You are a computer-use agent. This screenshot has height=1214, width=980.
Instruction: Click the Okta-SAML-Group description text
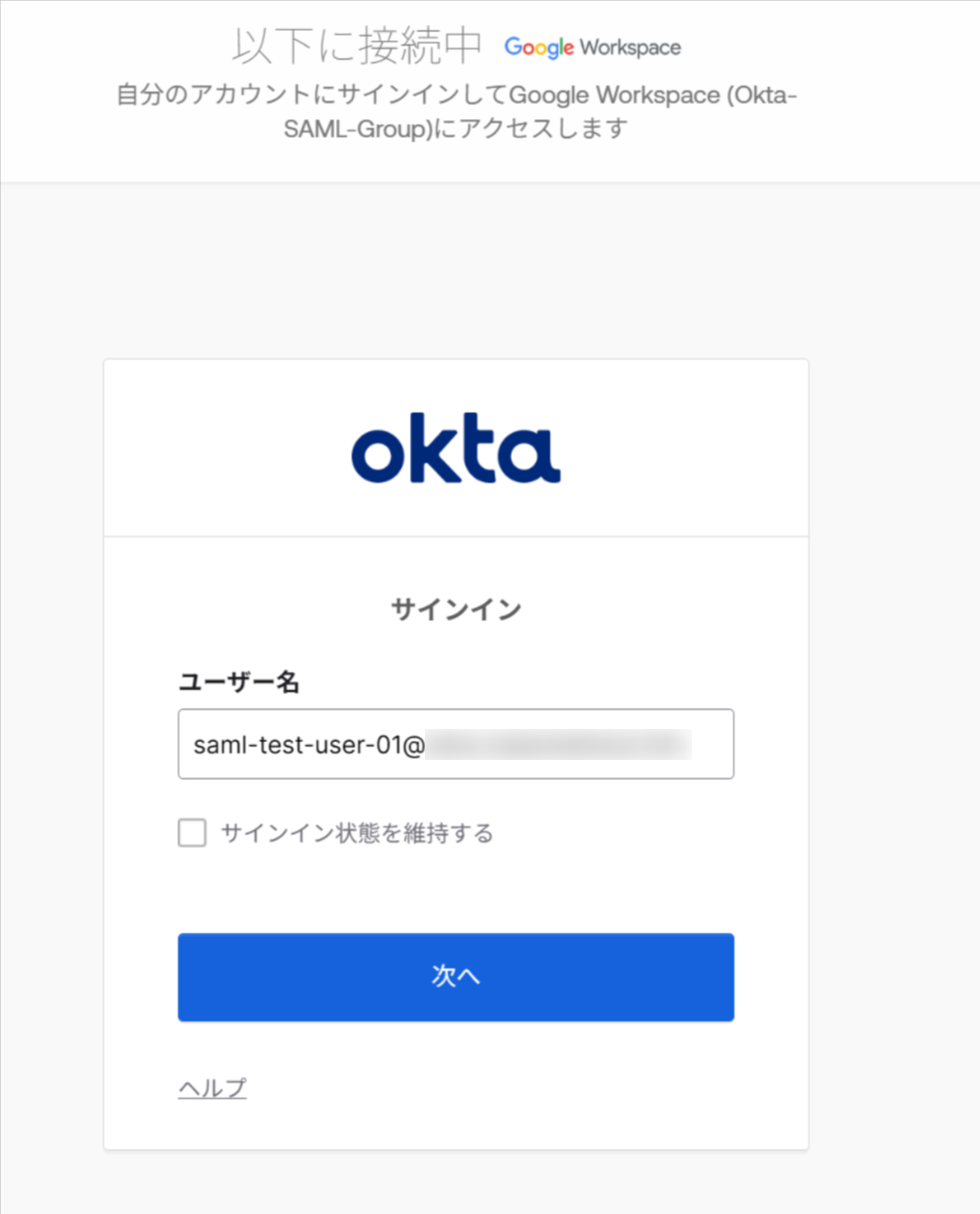pos(456,111)
